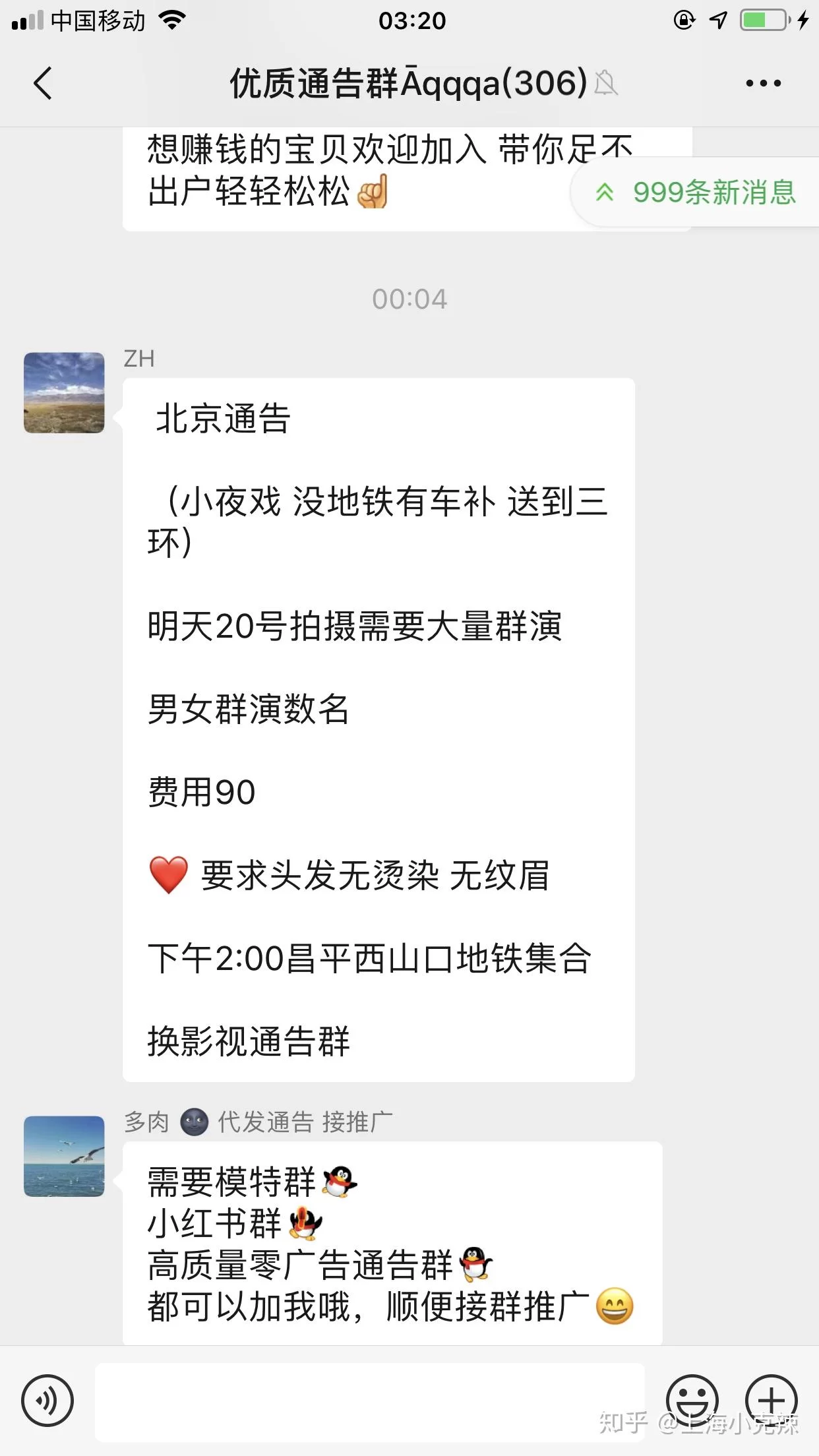
Task: Tap 多肉's profile avatar
Action: 63,1155
